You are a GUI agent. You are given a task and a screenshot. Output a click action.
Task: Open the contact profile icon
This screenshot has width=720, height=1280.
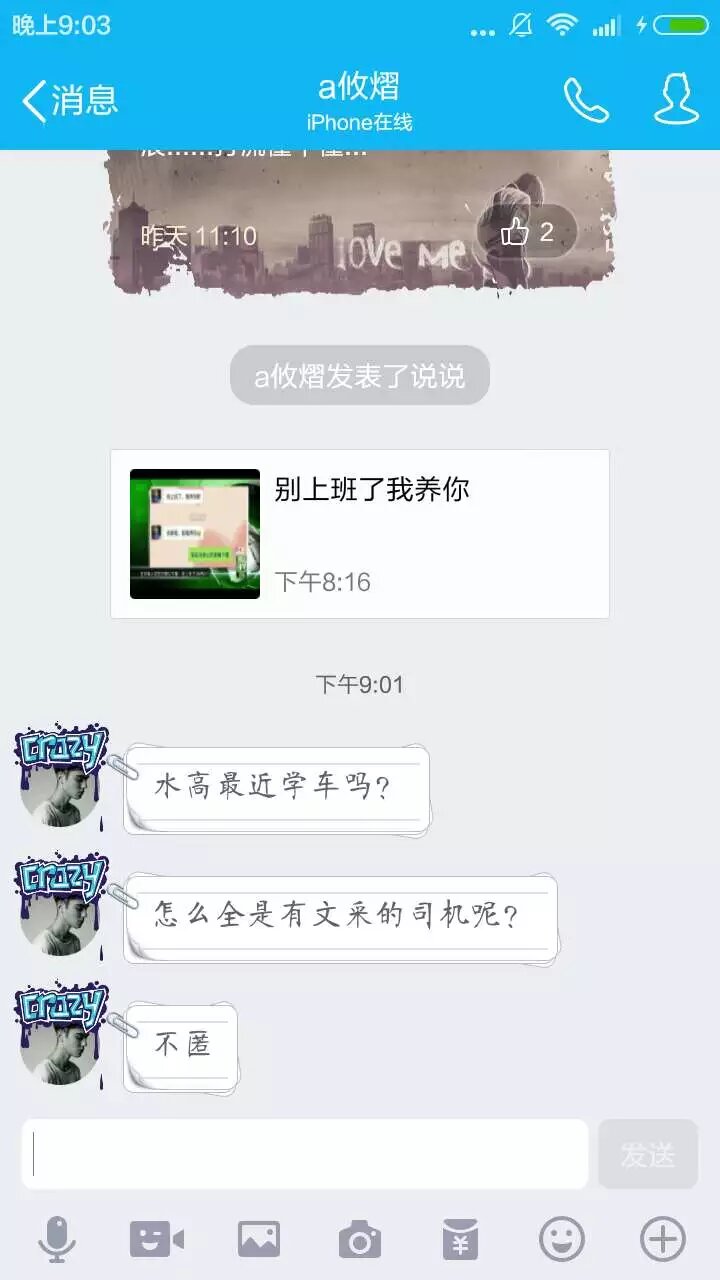[676, 100]
